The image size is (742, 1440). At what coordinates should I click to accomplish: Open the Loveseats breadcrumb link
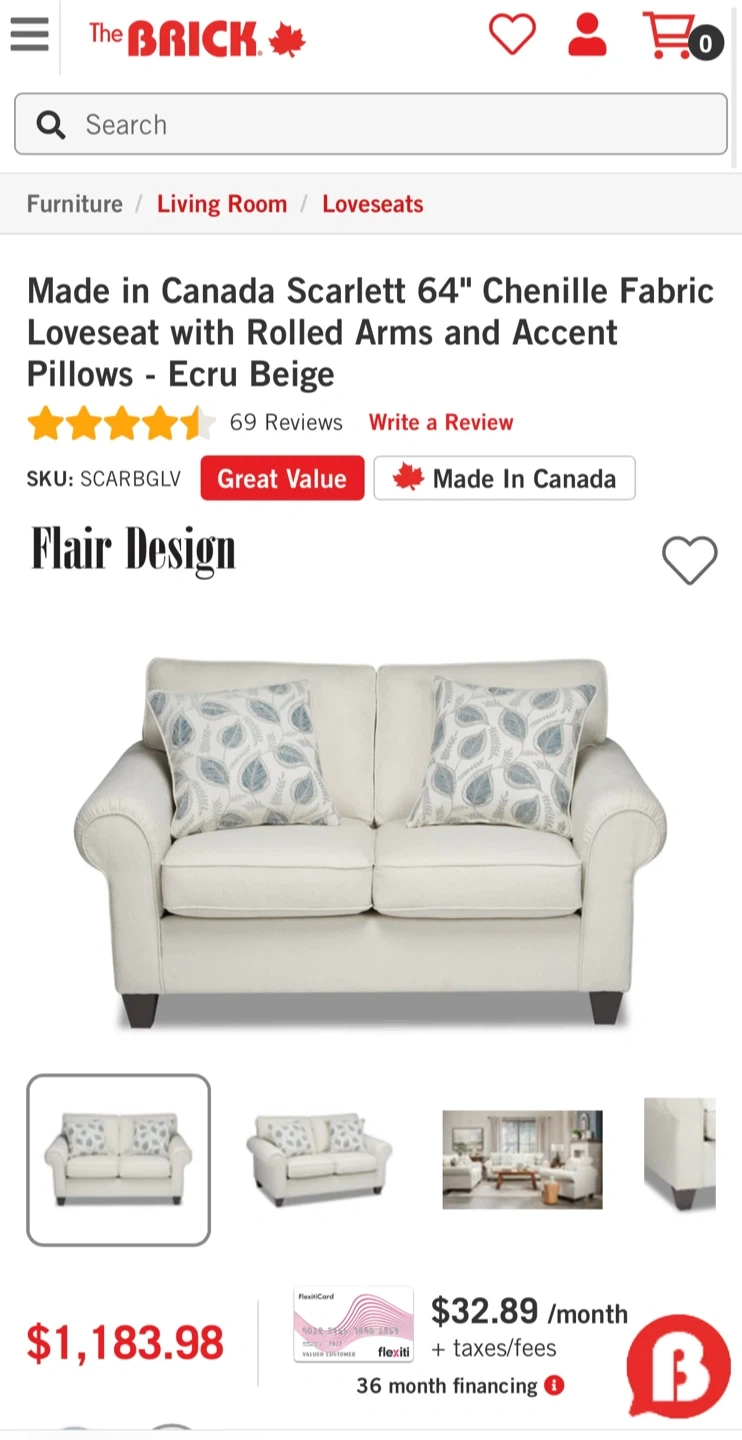[x=373, y=204]
